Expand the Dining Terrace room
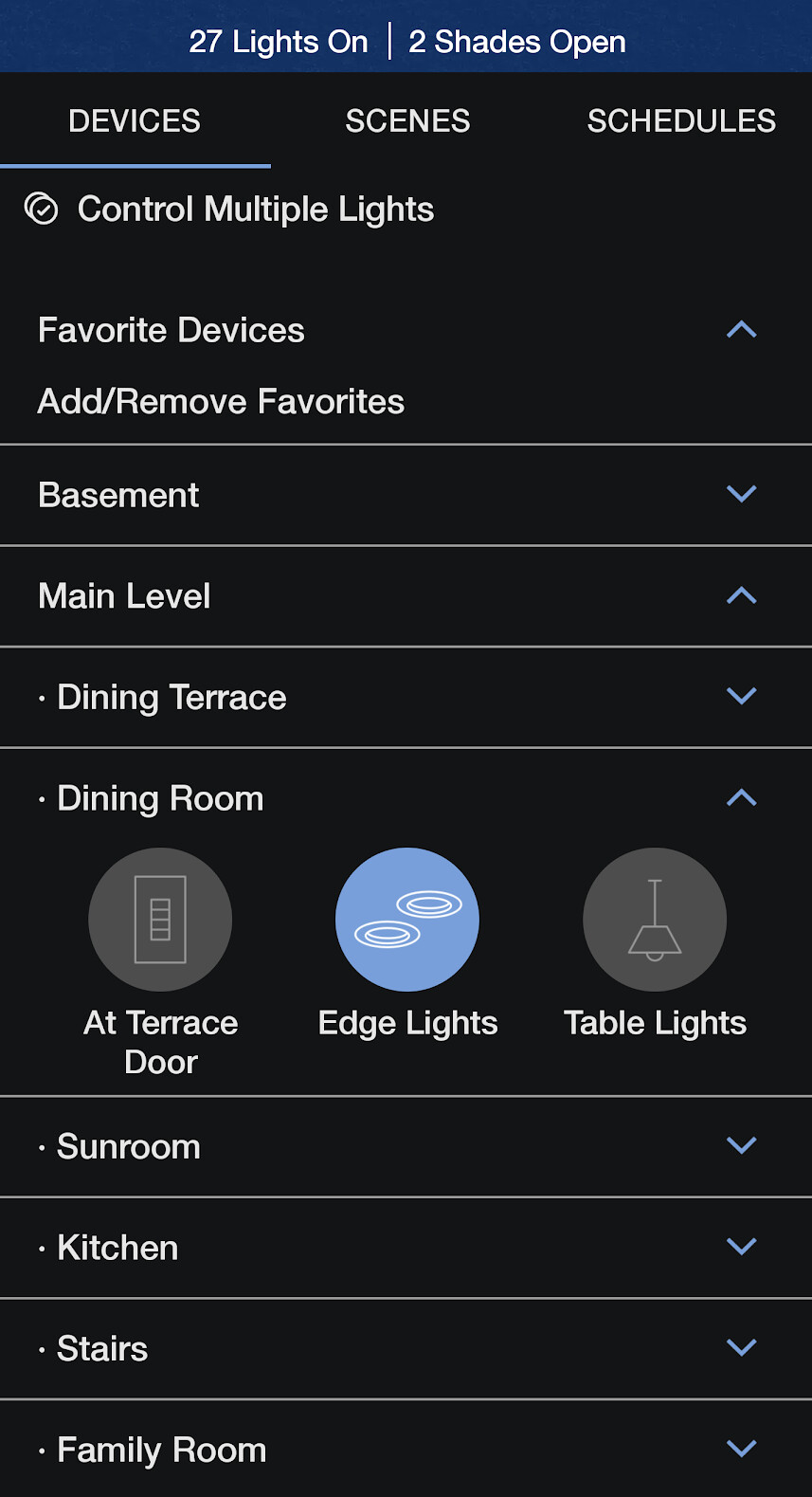812x1497 pixels. [x=741, y=696]
